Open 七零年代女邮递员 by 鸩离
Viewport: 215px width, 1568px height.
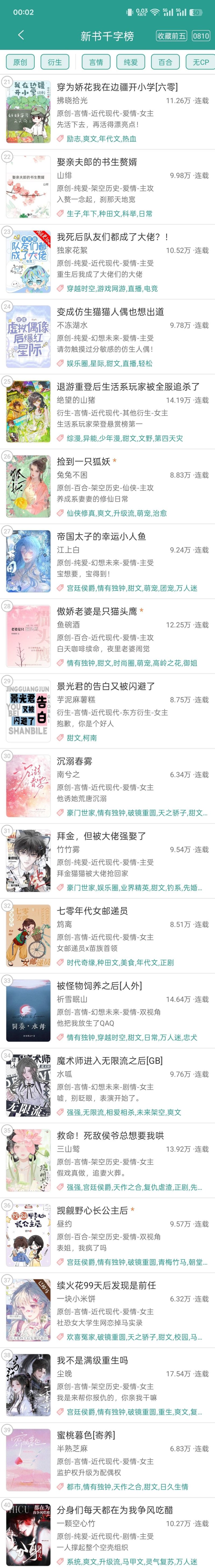pyautogui.click(x=92, y=911)
